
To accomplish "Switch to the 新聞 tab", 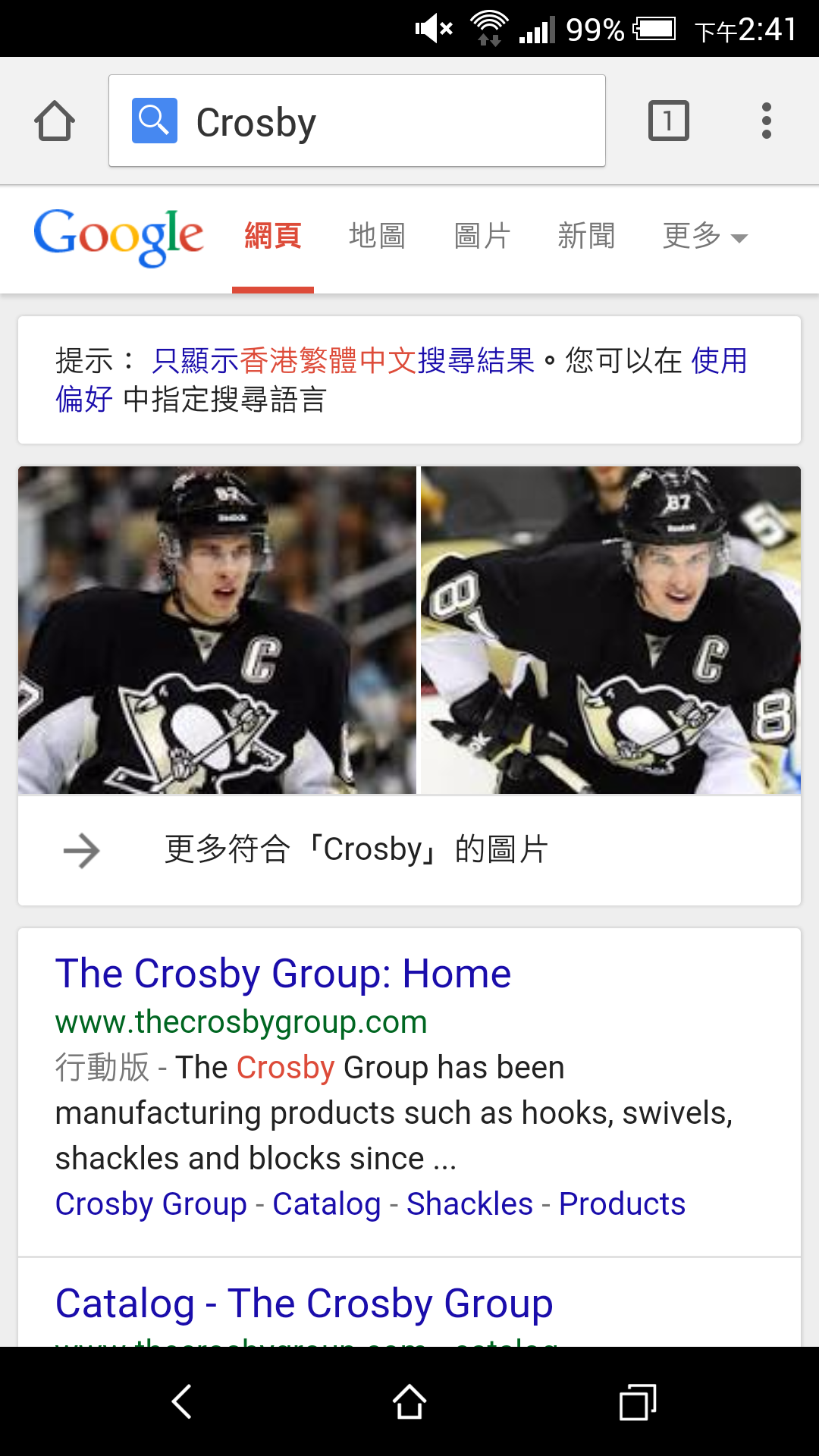I will click(586, 237).
